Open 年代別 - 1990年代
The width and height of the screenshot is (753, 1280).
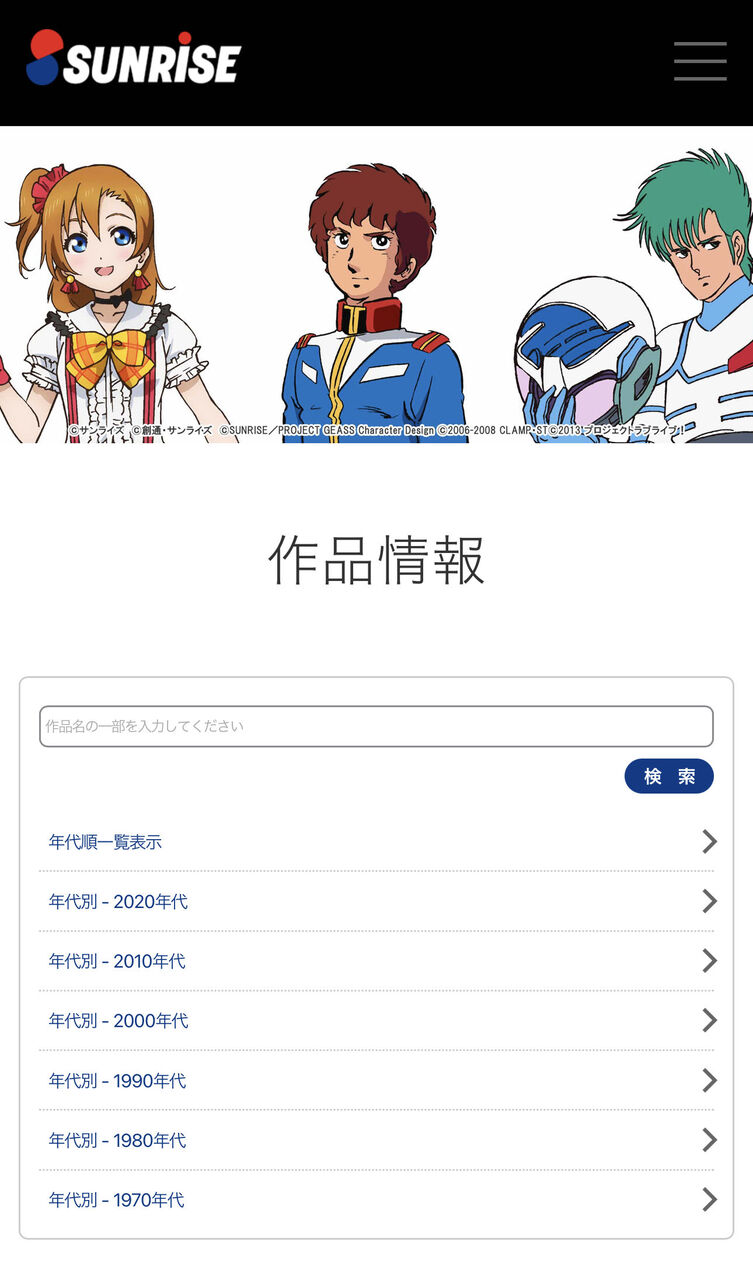tap(376, 1080)
